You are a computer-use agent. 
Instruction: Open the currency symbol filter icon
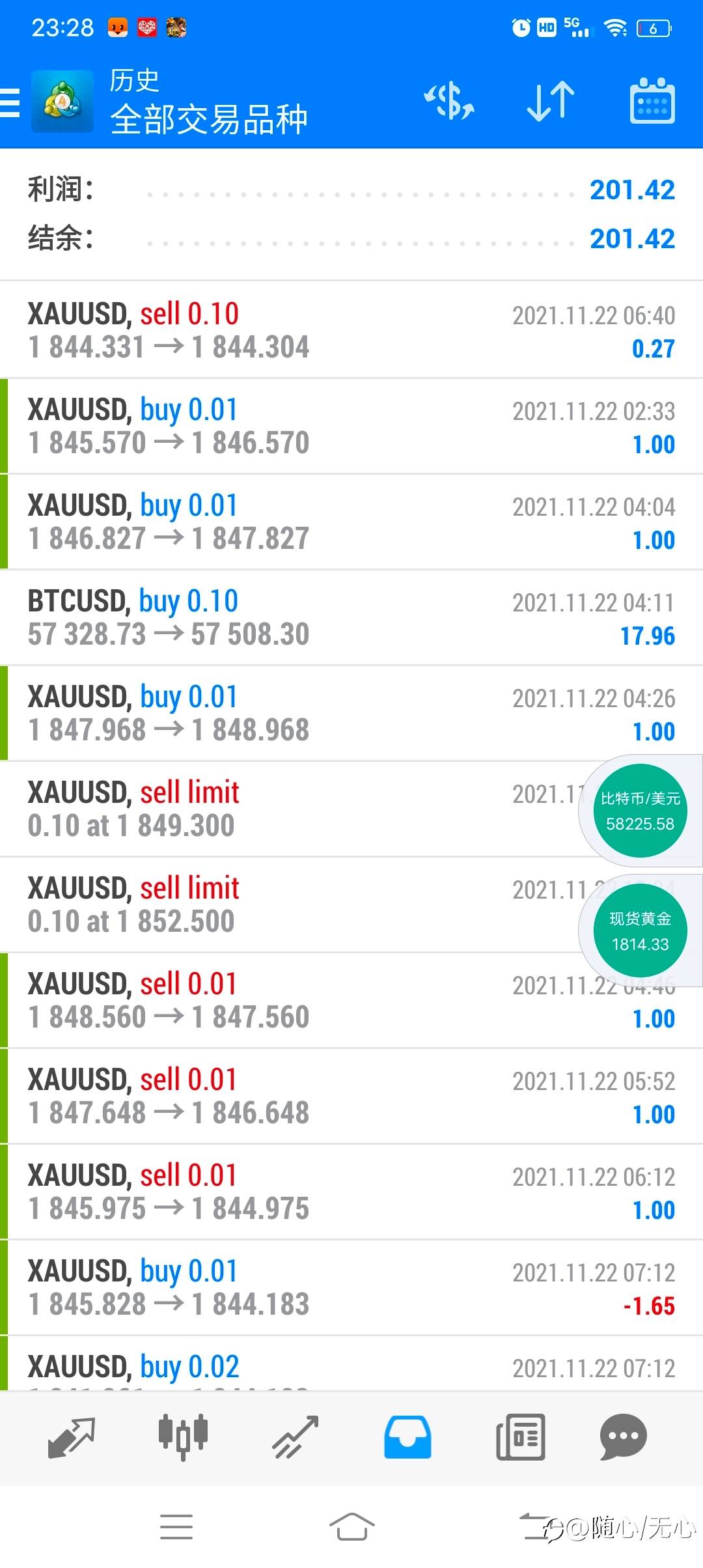pos(449,101)
